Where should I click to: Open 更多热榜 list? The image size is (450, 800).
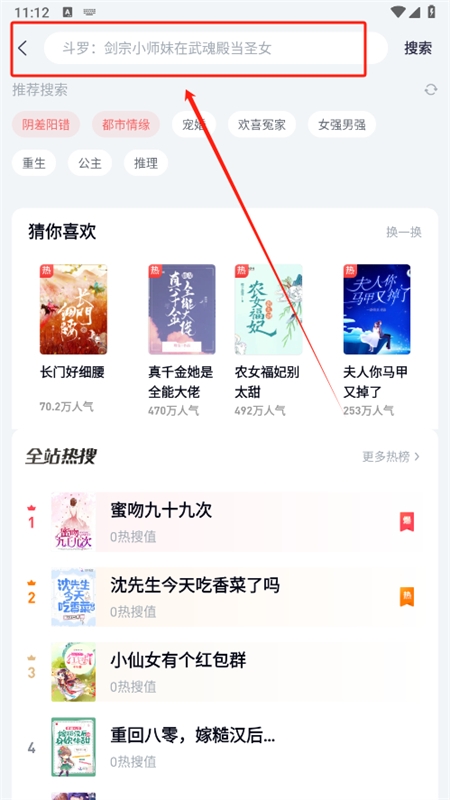391,457
